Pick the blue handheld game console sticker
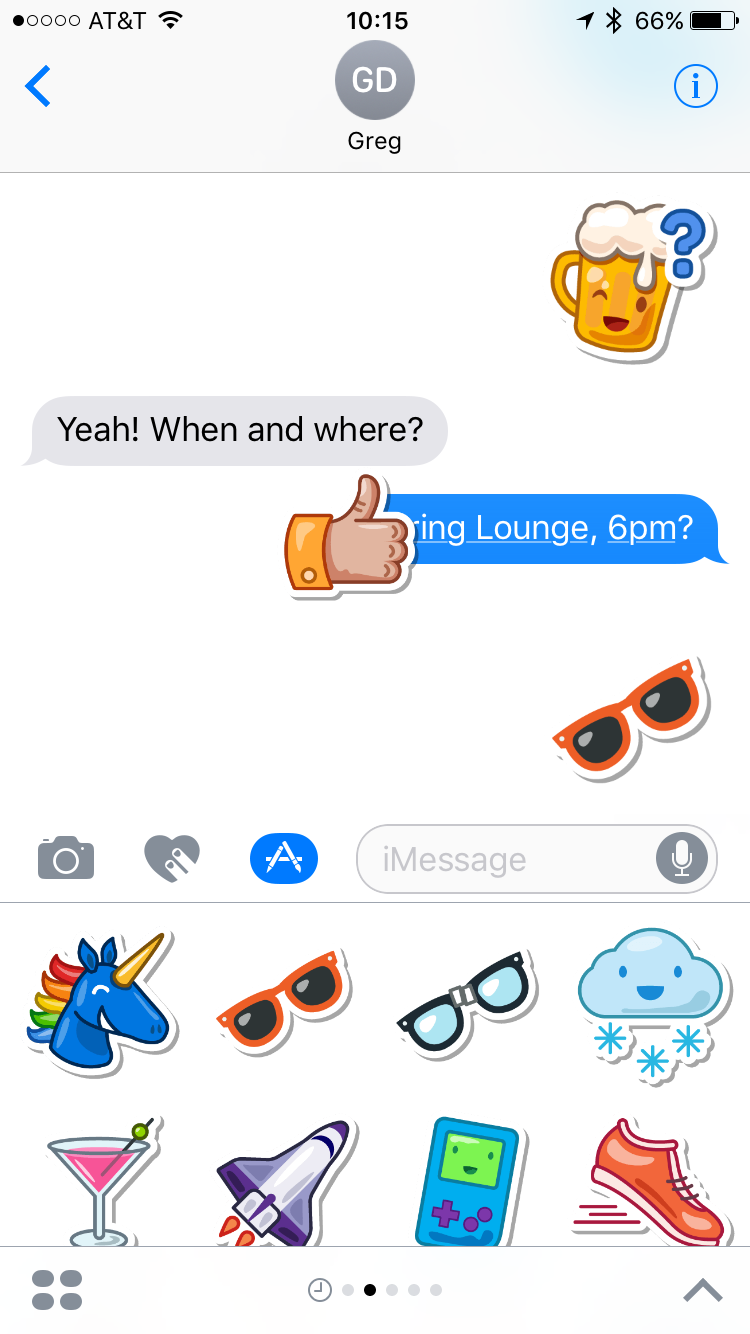Image resolution: width=750 pixels, height=1334 pixels. pyautogui.click(x=468, y=1182)
